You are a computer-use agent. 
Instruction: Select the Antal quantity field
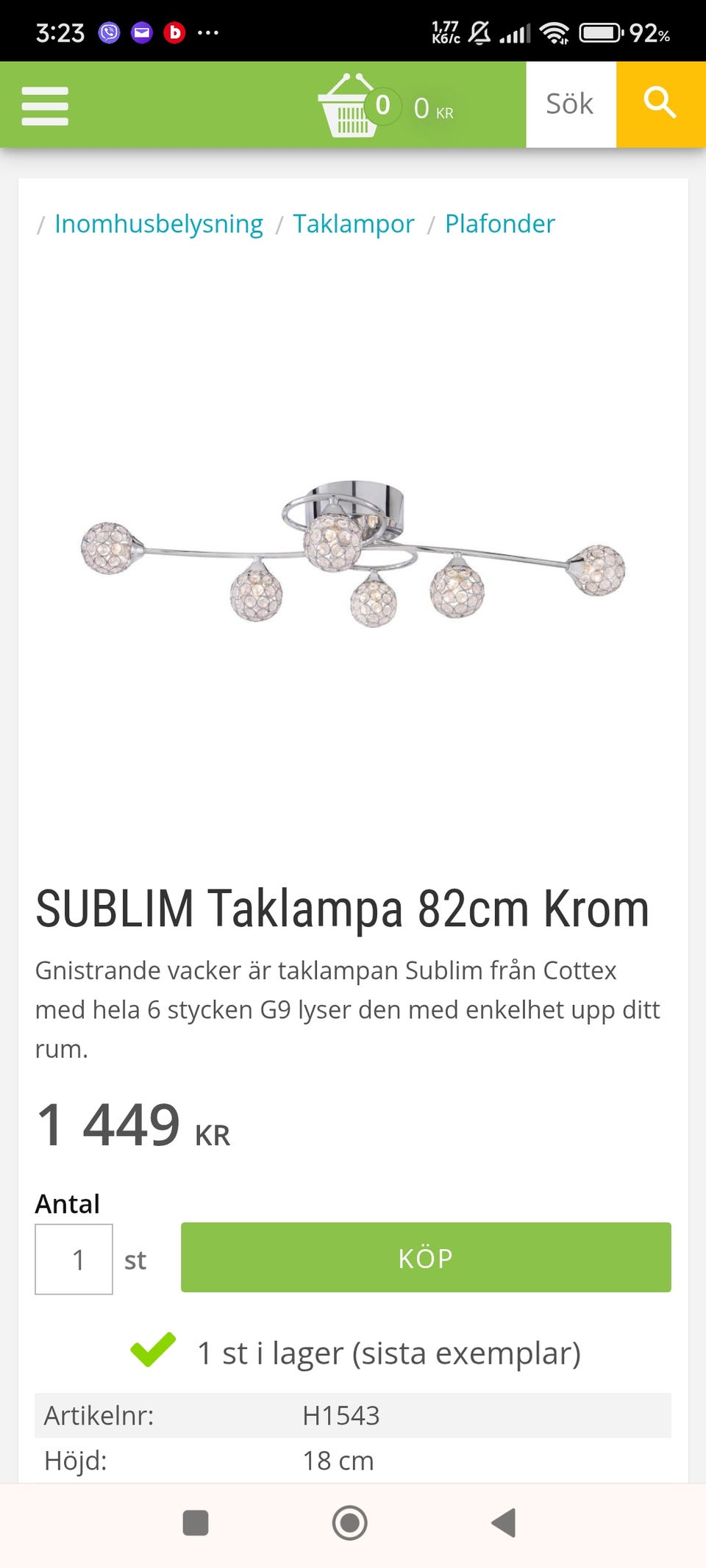(74, 1259)
